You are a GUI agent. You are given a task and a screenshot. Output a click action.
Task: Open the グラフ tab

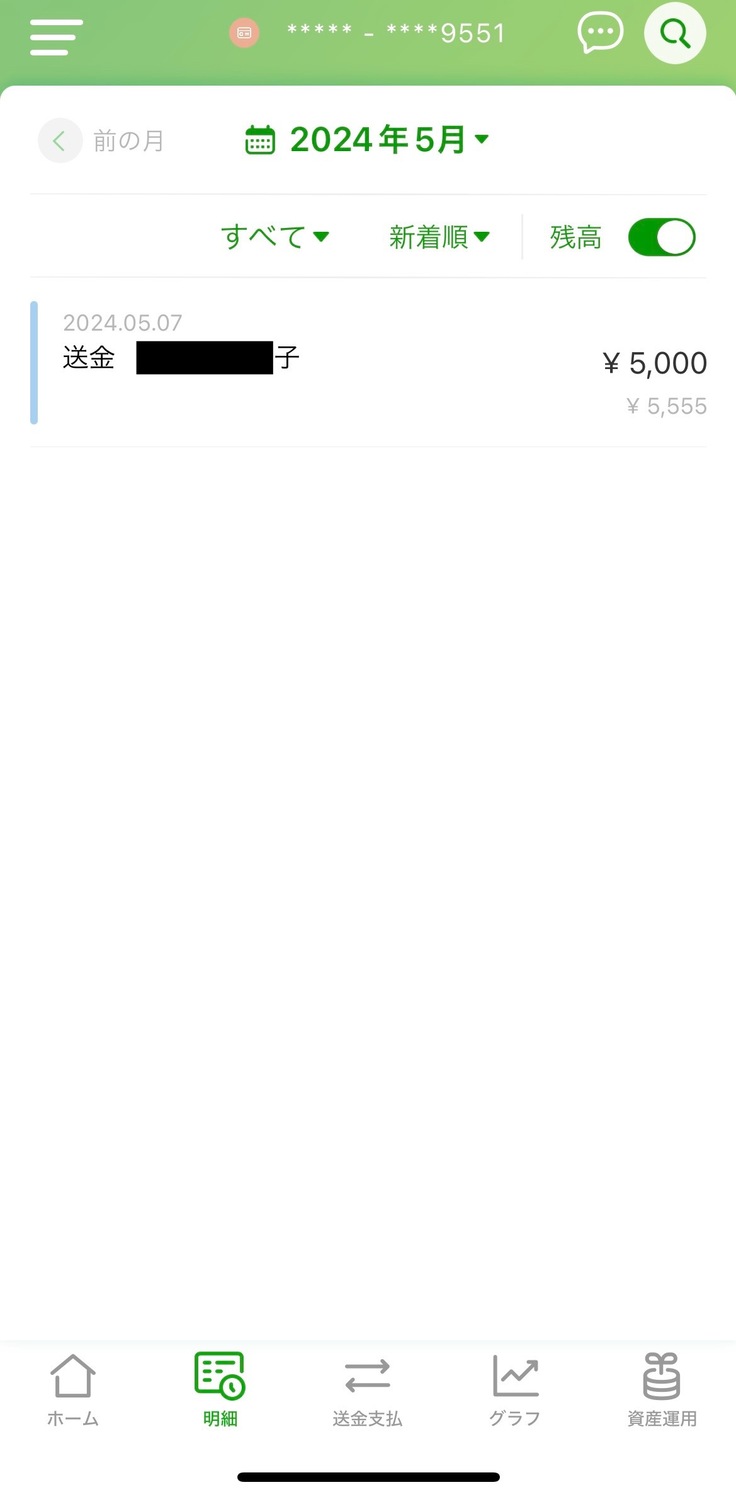[x=515, y=1390]
